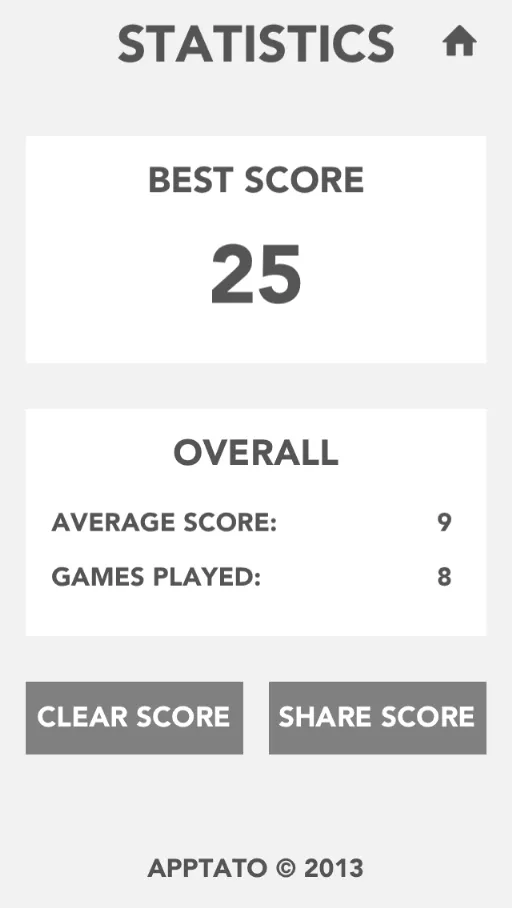Go to the home screen icon
The image size is (512, 908).
tap(459, 43)
